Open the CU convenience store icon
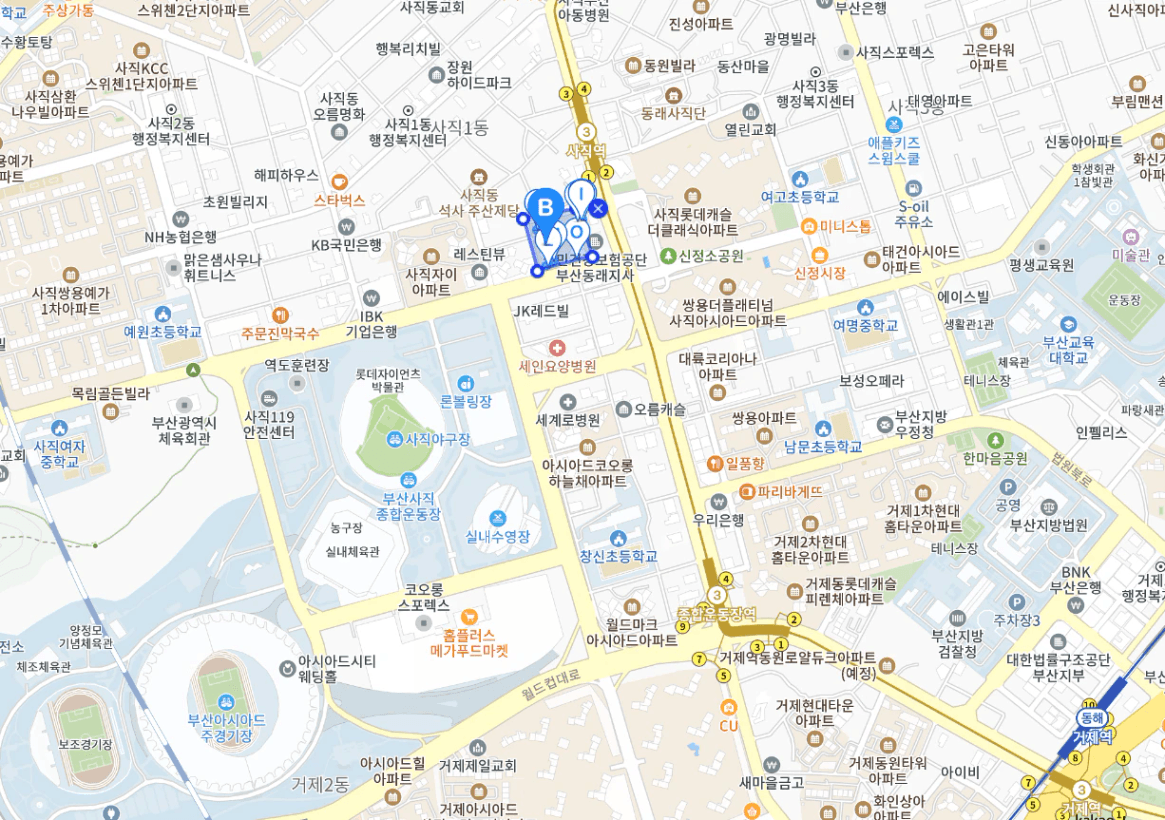 point(728,708)
